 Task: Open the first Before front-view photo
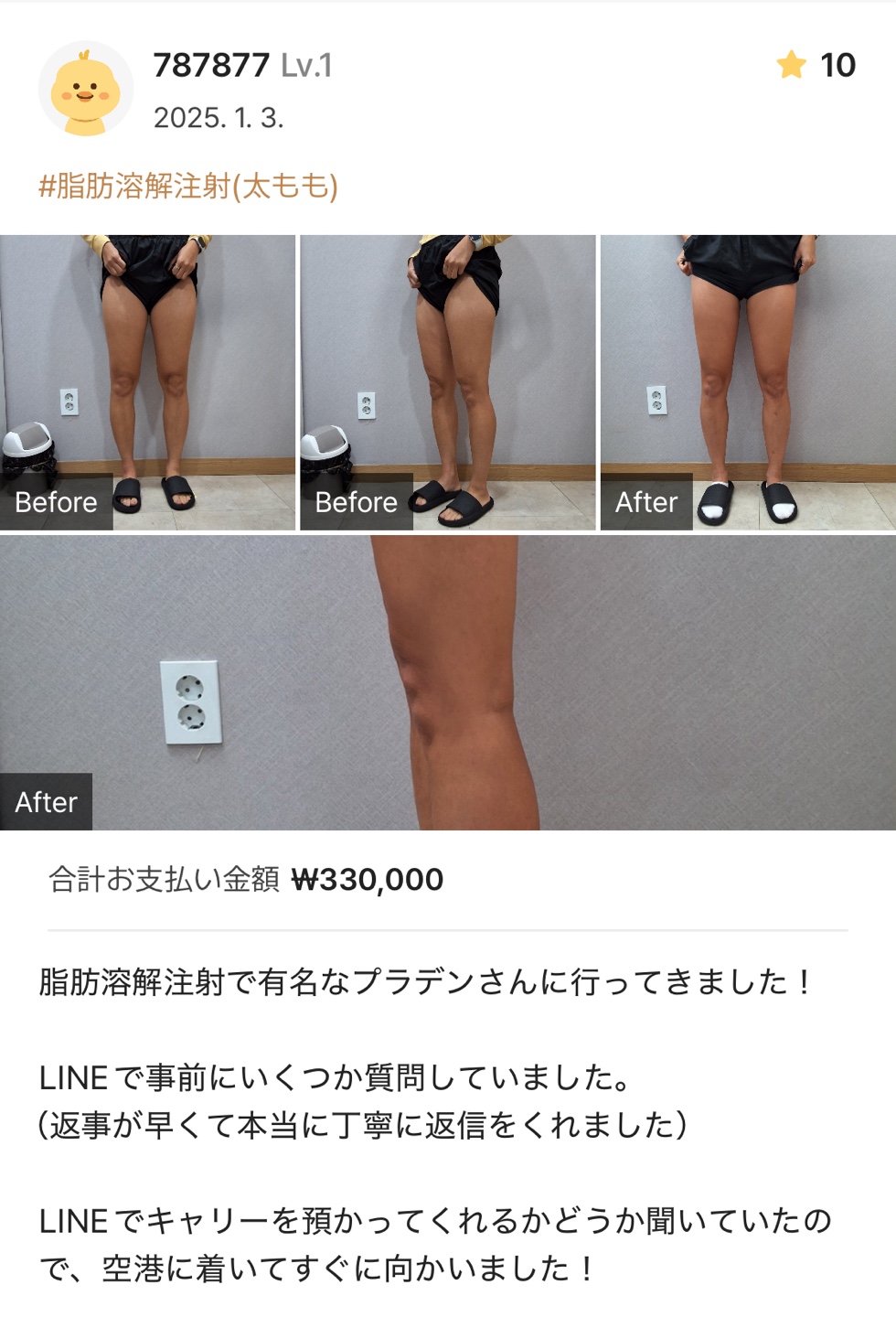(147, 382)
